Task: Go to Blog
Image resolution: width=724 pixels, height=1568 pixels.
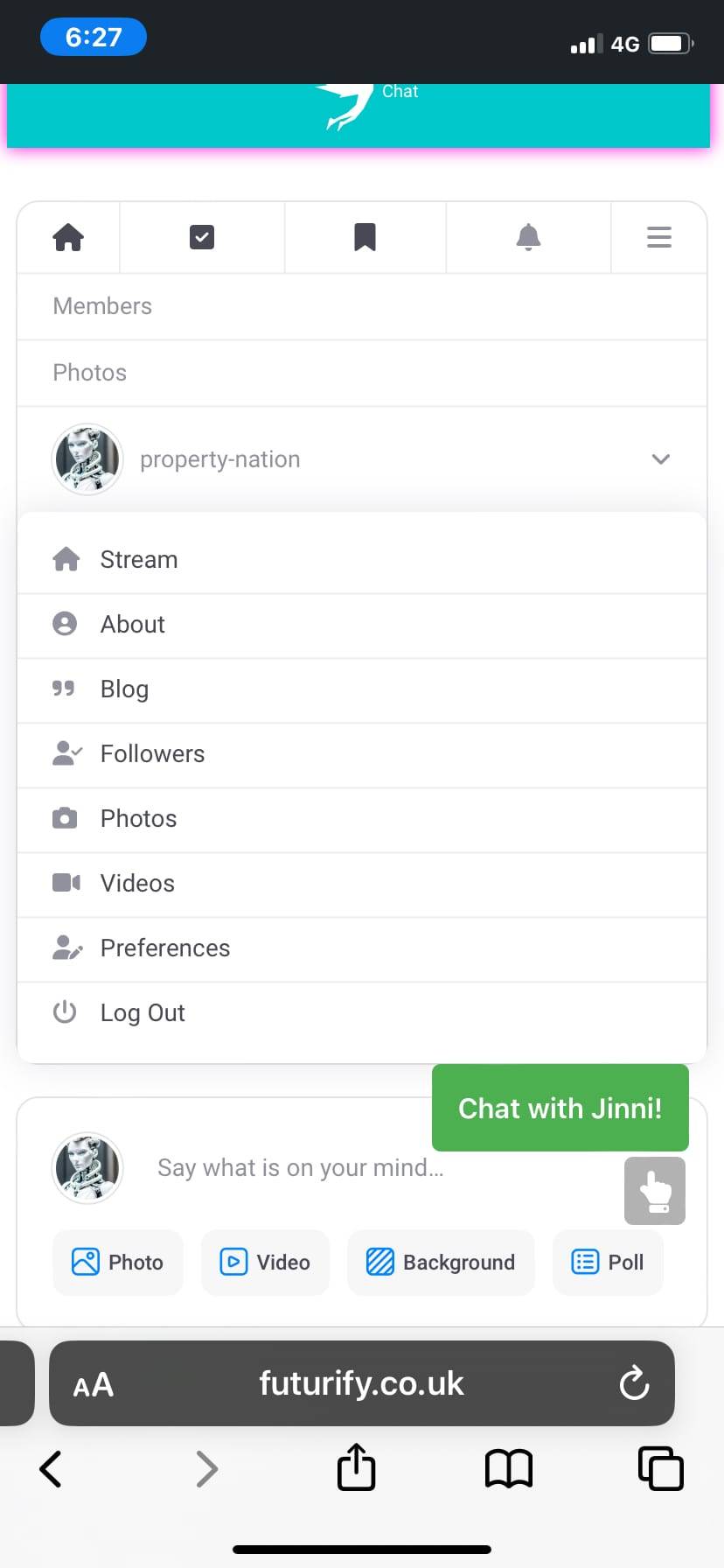Action: point(124,689)
